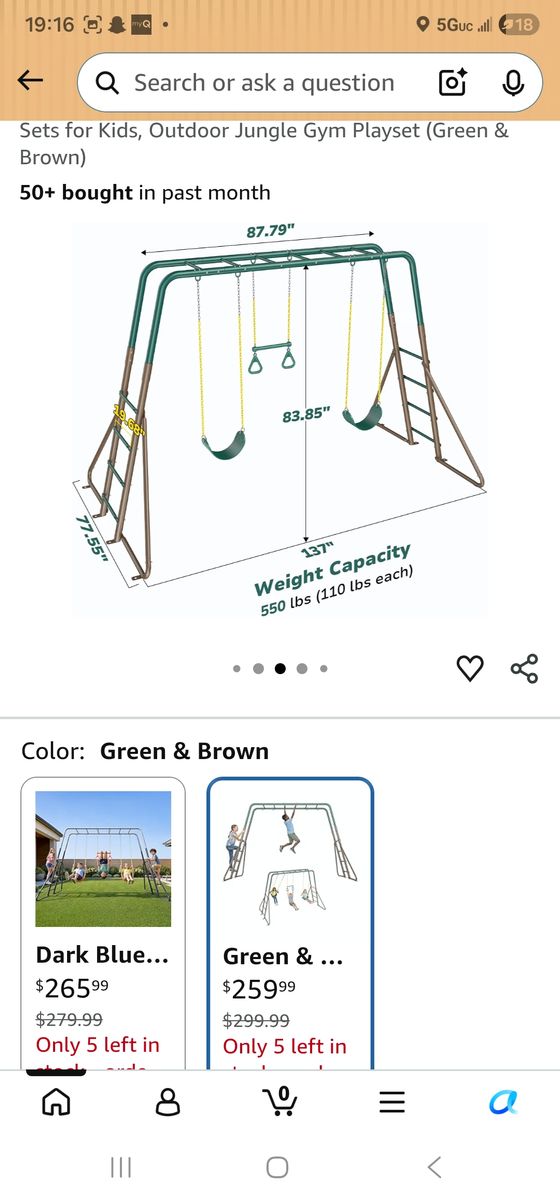Open the account profile tab
This screenshot has height=1200, width=560.
(x=168, y=1102)
